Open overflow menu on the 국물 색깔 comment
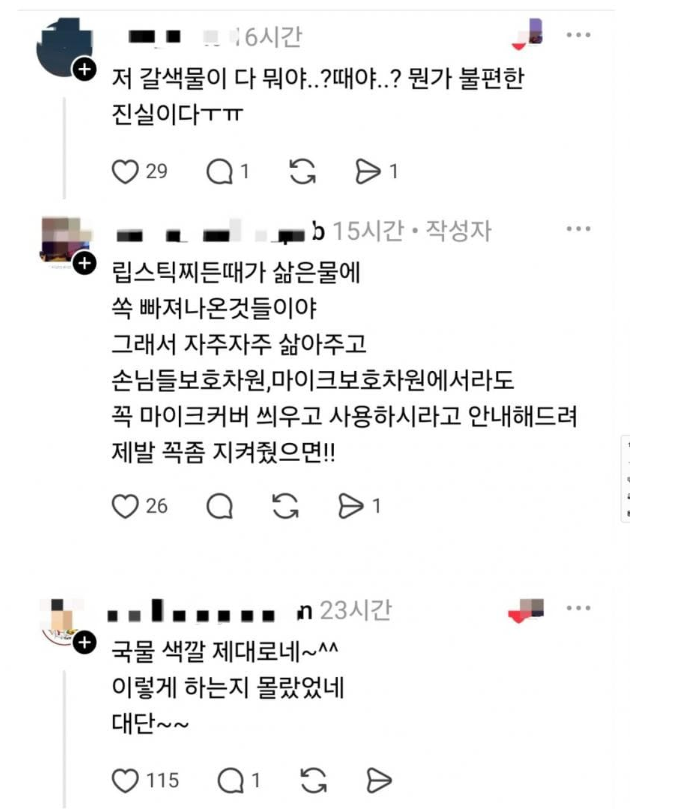 point(579,607)
